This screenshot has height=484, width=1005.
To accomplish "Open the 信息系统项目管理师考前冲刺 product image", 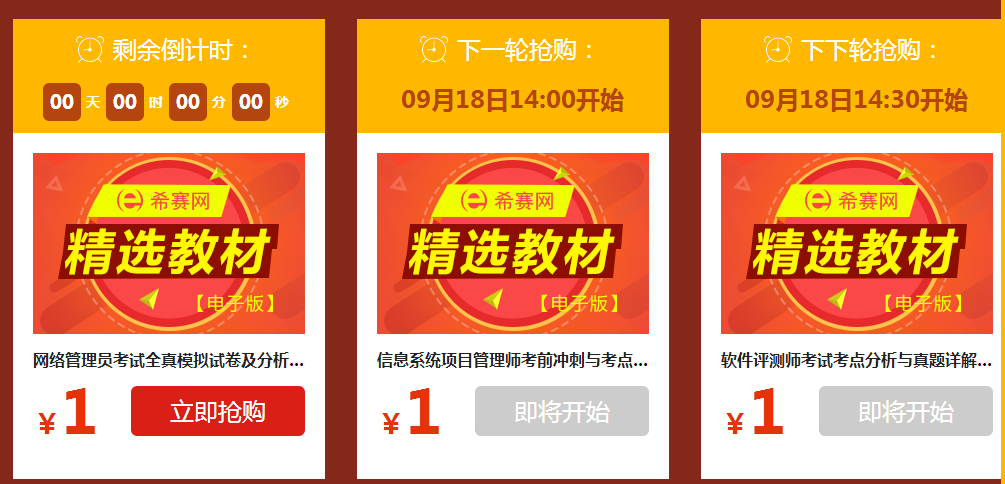I will tap(513, 243).
